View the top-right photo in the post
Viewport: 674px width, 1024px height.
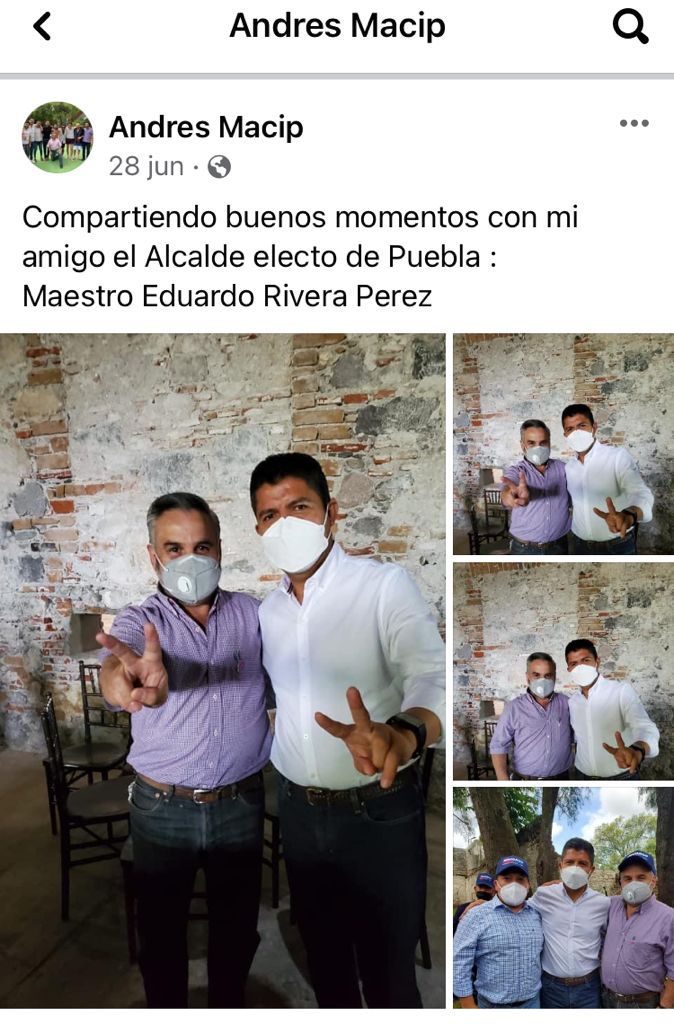[563, 444]
